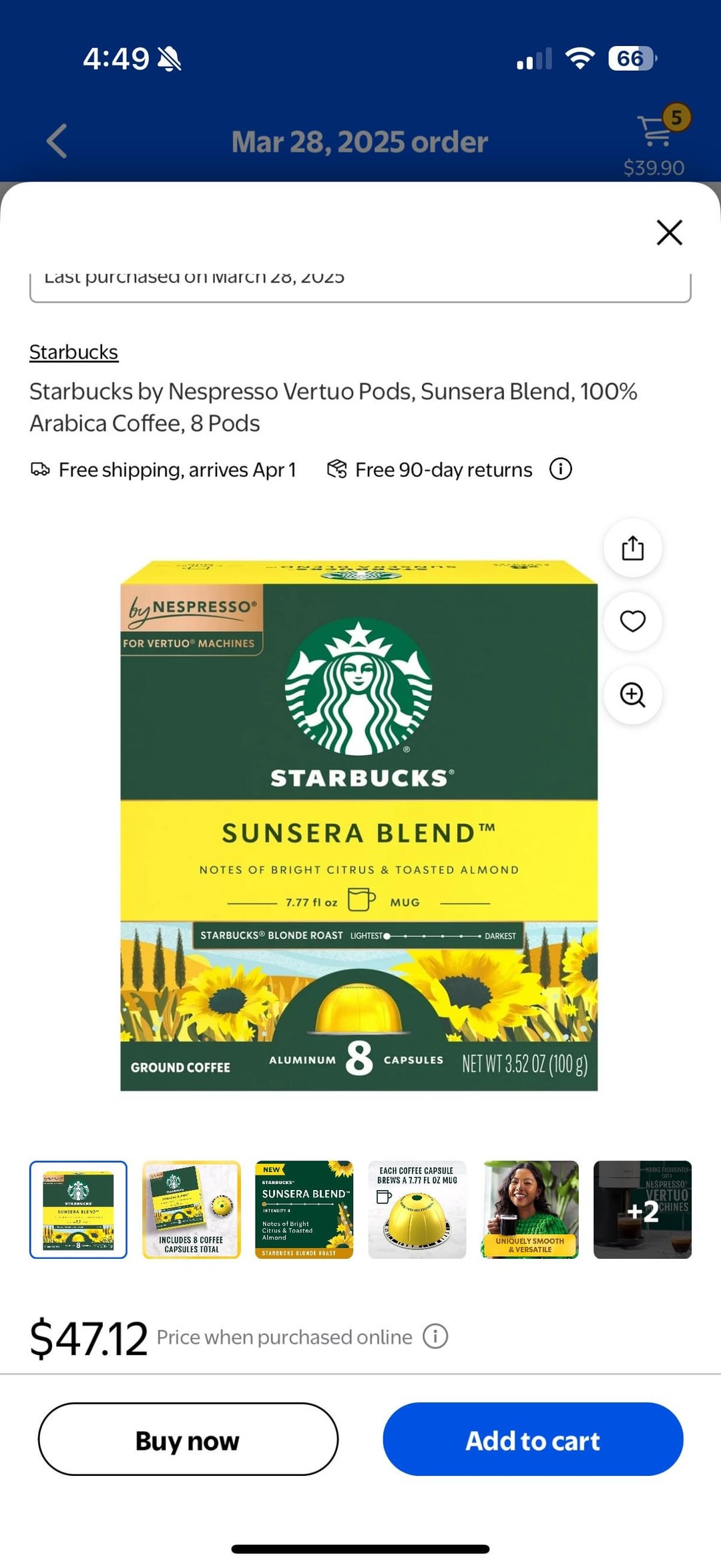This screenshot has width=721, height=1568.
Task: Tap Buy now
Action: click(x=188, y=1439)
